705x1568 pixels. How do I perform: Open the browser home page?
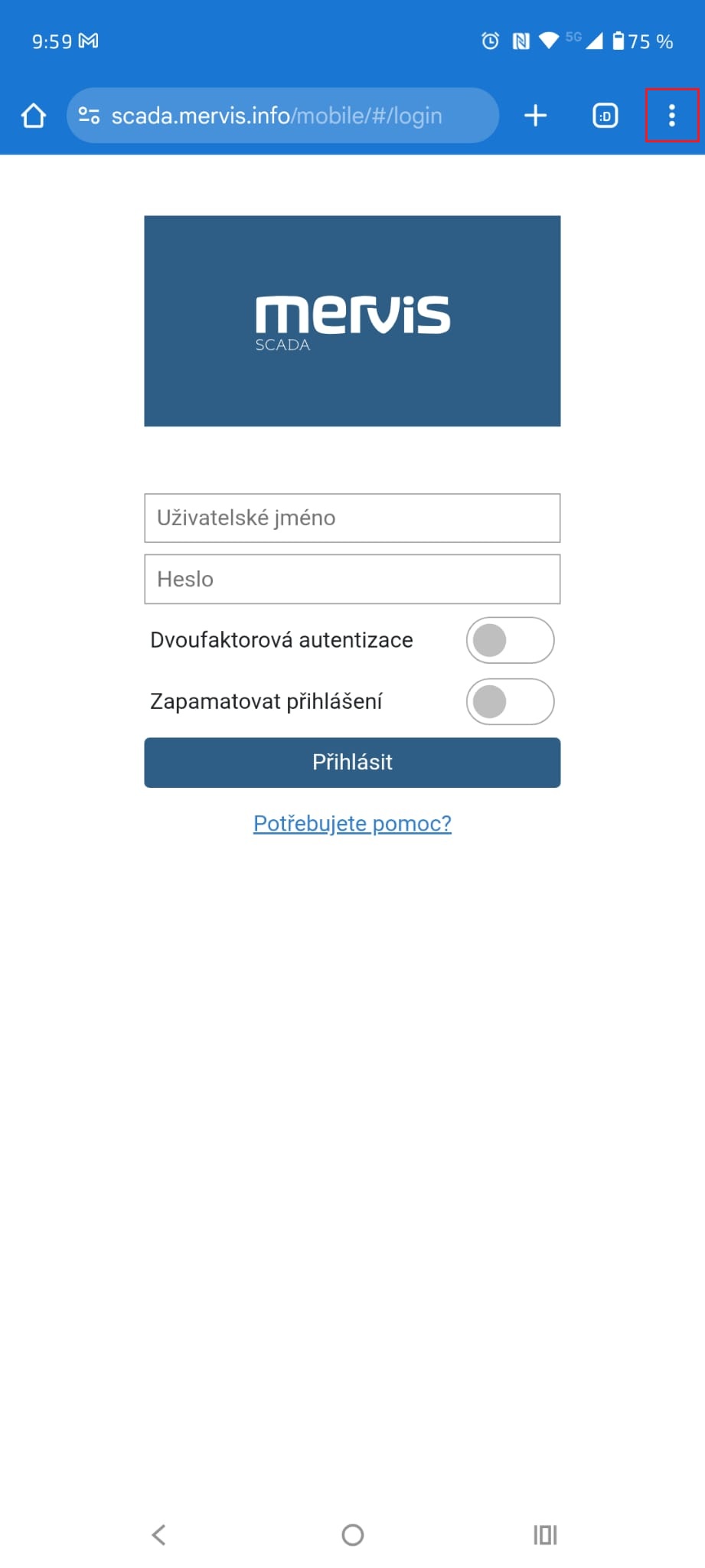(34, 116)
